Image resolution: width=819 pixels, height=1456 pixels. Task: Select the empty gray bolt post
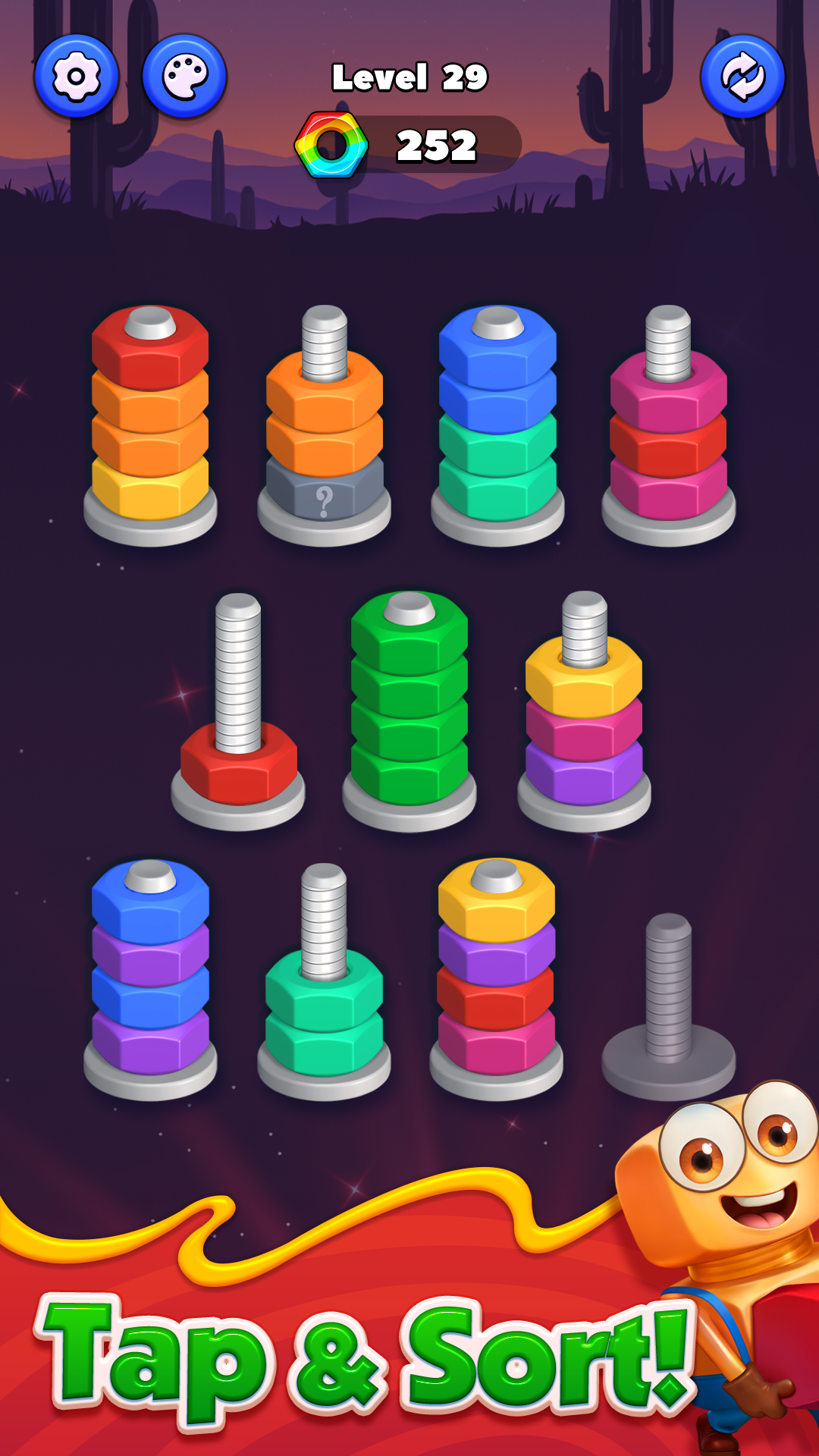(x=666, y=986)
